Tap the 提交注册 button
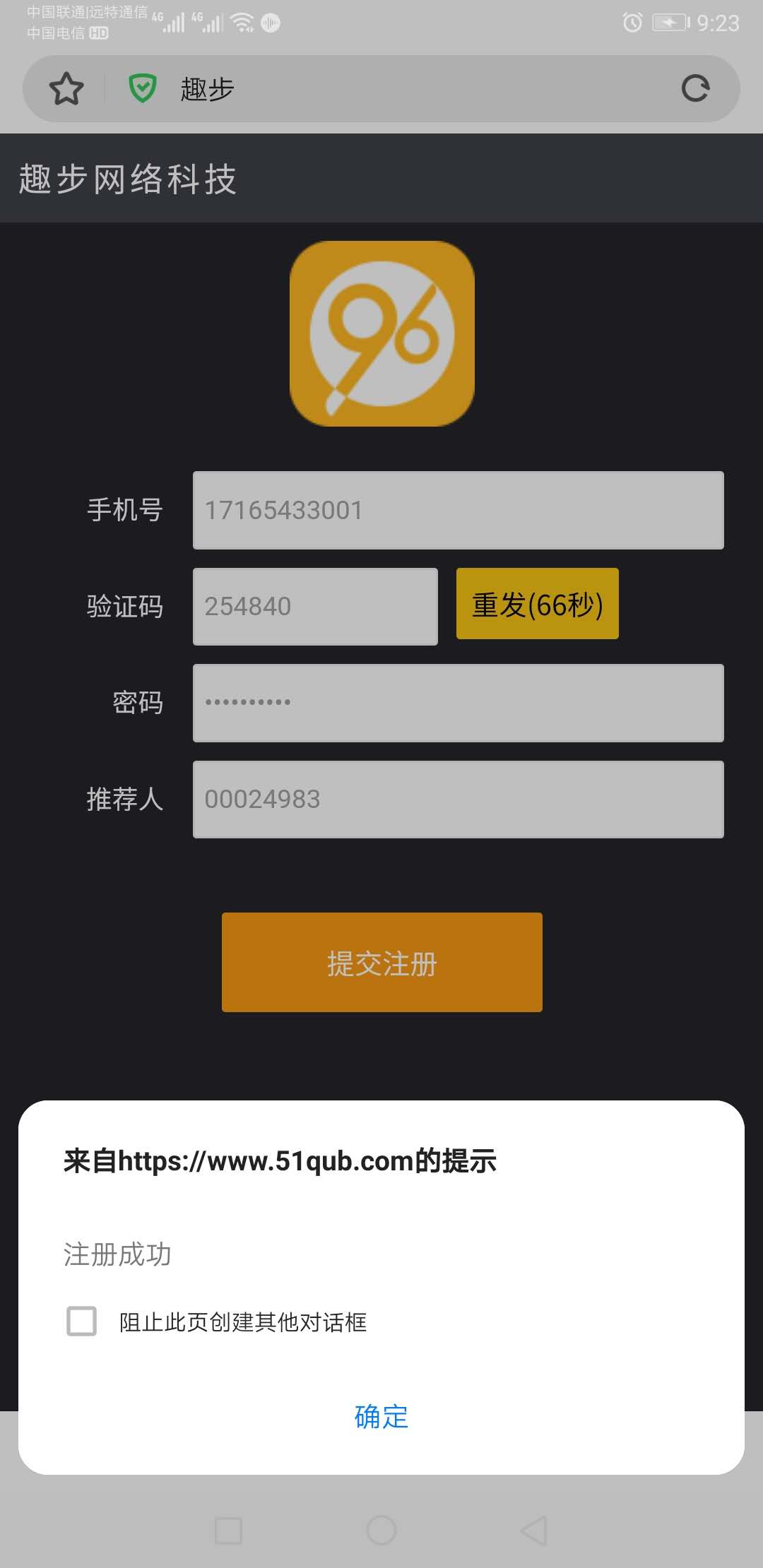763x1568 pixels. click(x=381, y=962)
